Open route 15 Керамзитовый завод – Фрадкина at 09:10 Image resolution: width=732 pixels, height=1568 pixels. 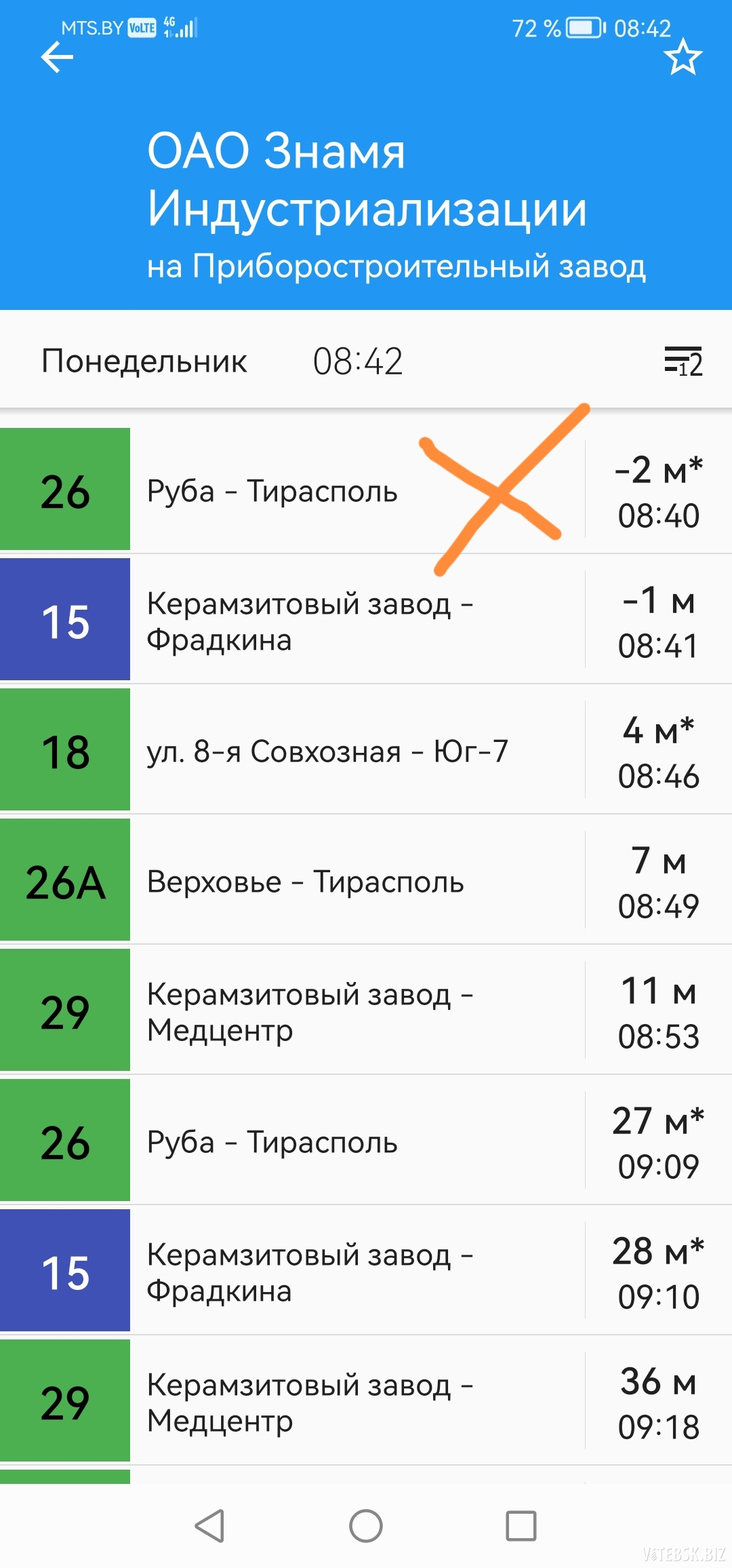(366, 1270)
